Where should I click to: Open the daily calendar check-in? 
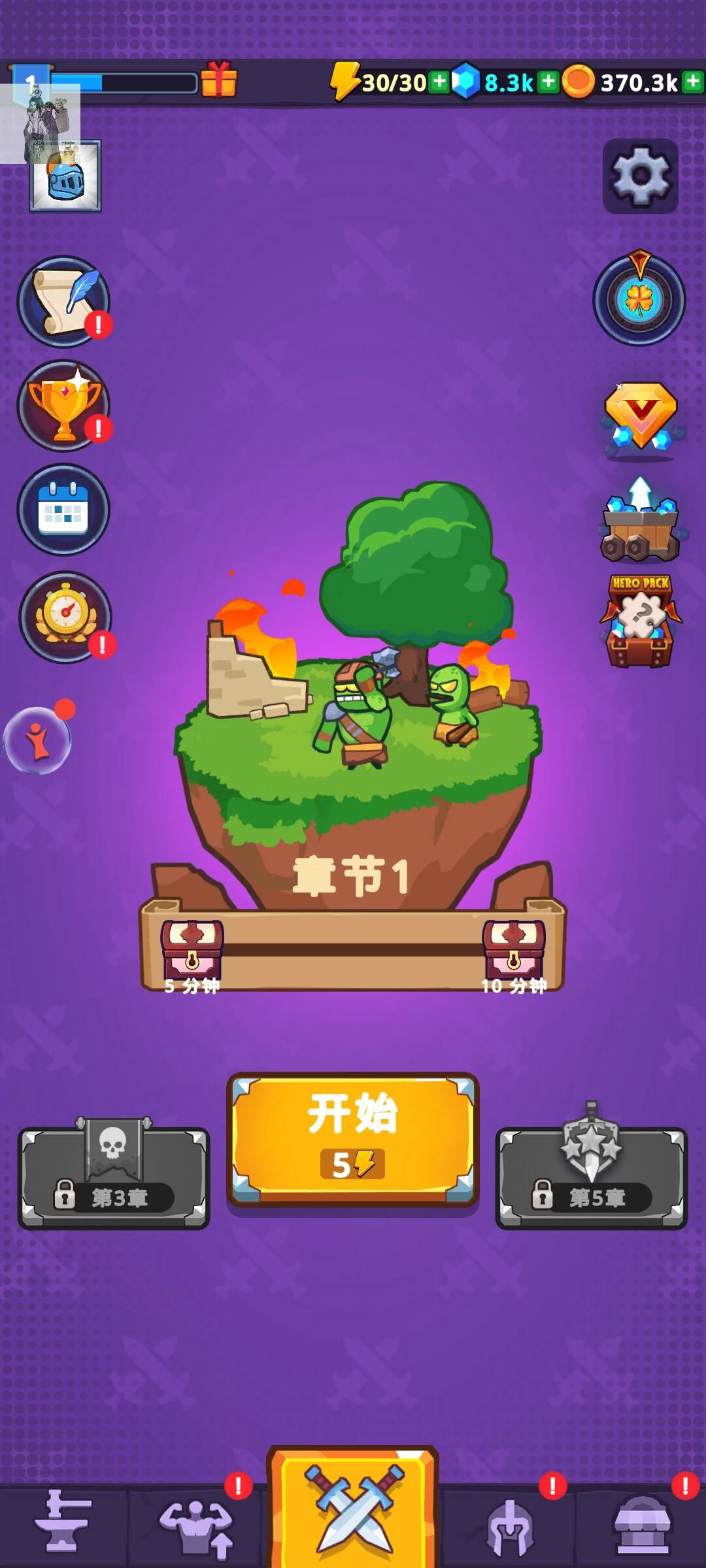click(63, 510)
